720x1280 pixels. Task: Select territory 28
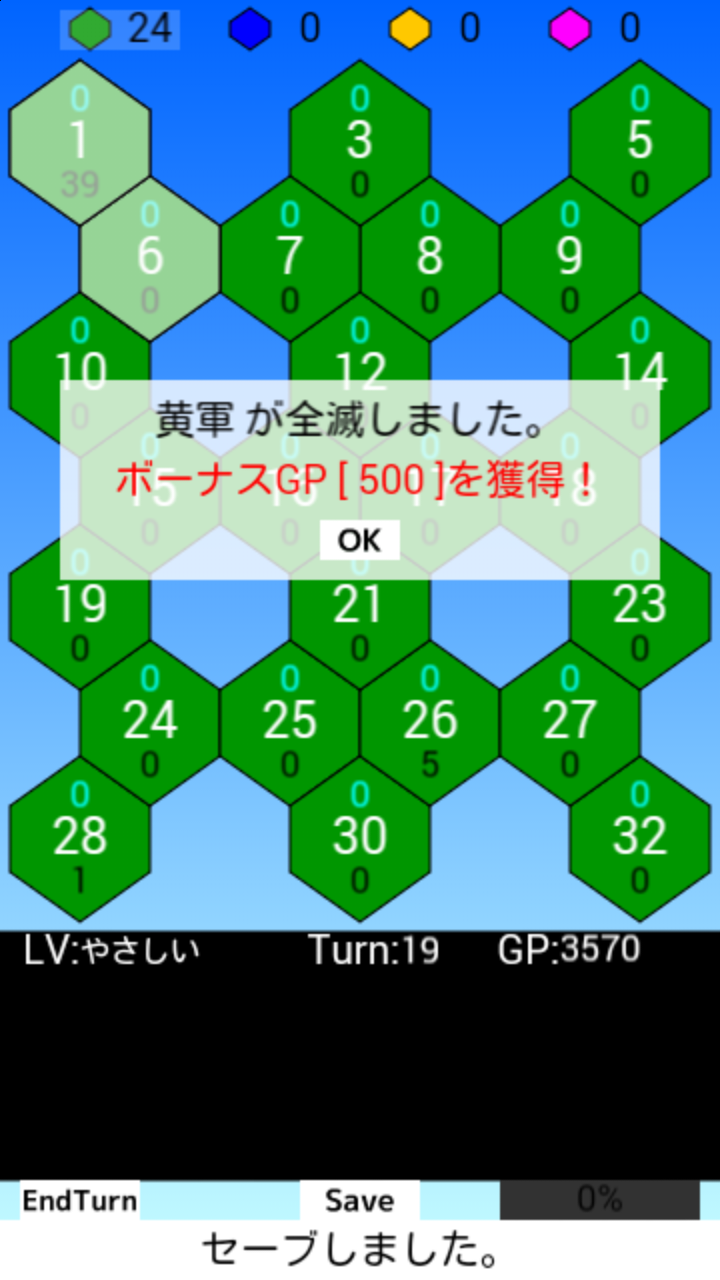(x=80, y=838)
